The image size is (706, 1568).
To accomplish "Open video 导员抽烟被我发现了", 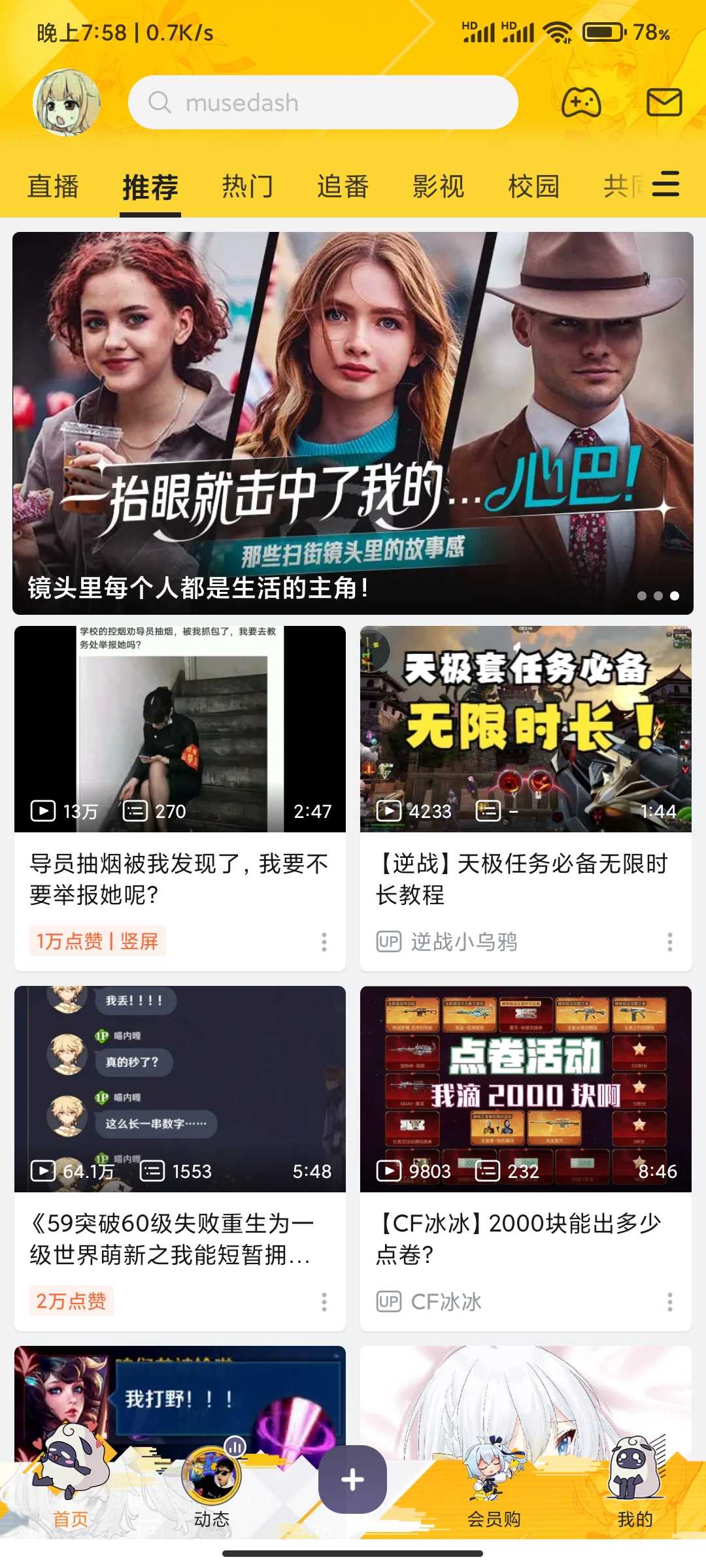I will coord(180,729).
